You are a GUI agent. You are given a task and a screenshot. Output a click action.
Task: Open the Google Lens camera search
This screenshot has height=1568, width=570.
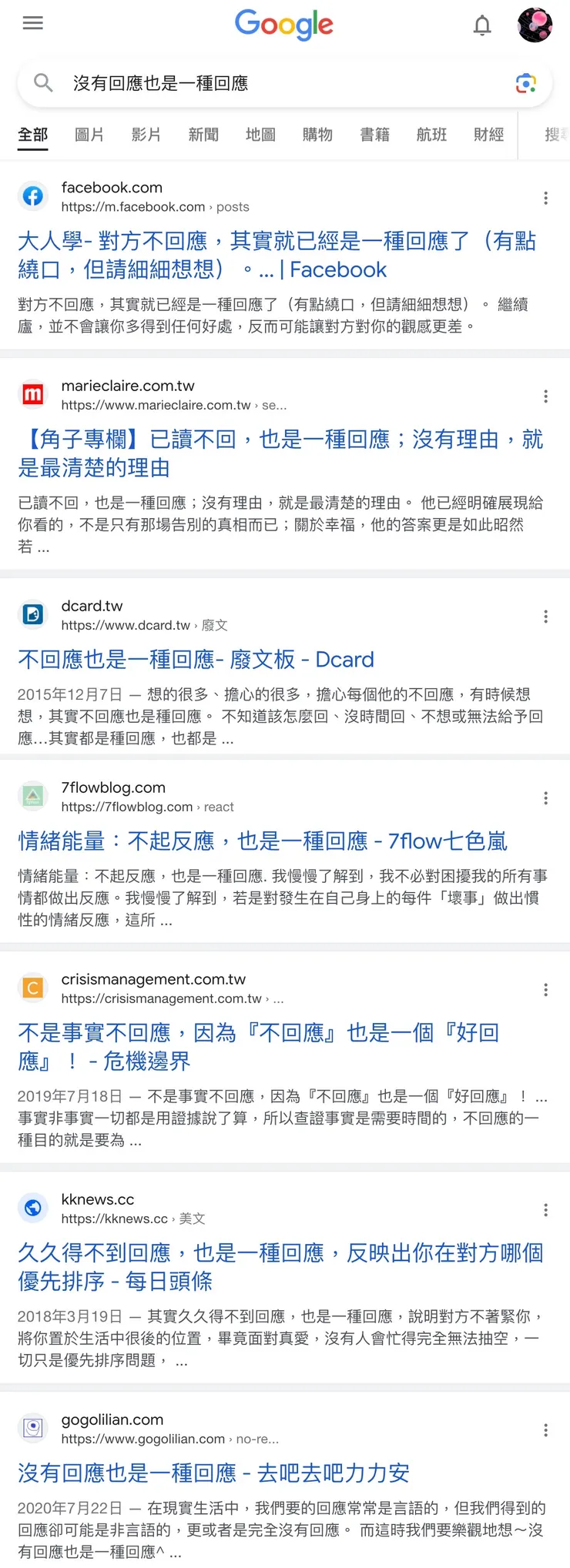coord(526,82)
